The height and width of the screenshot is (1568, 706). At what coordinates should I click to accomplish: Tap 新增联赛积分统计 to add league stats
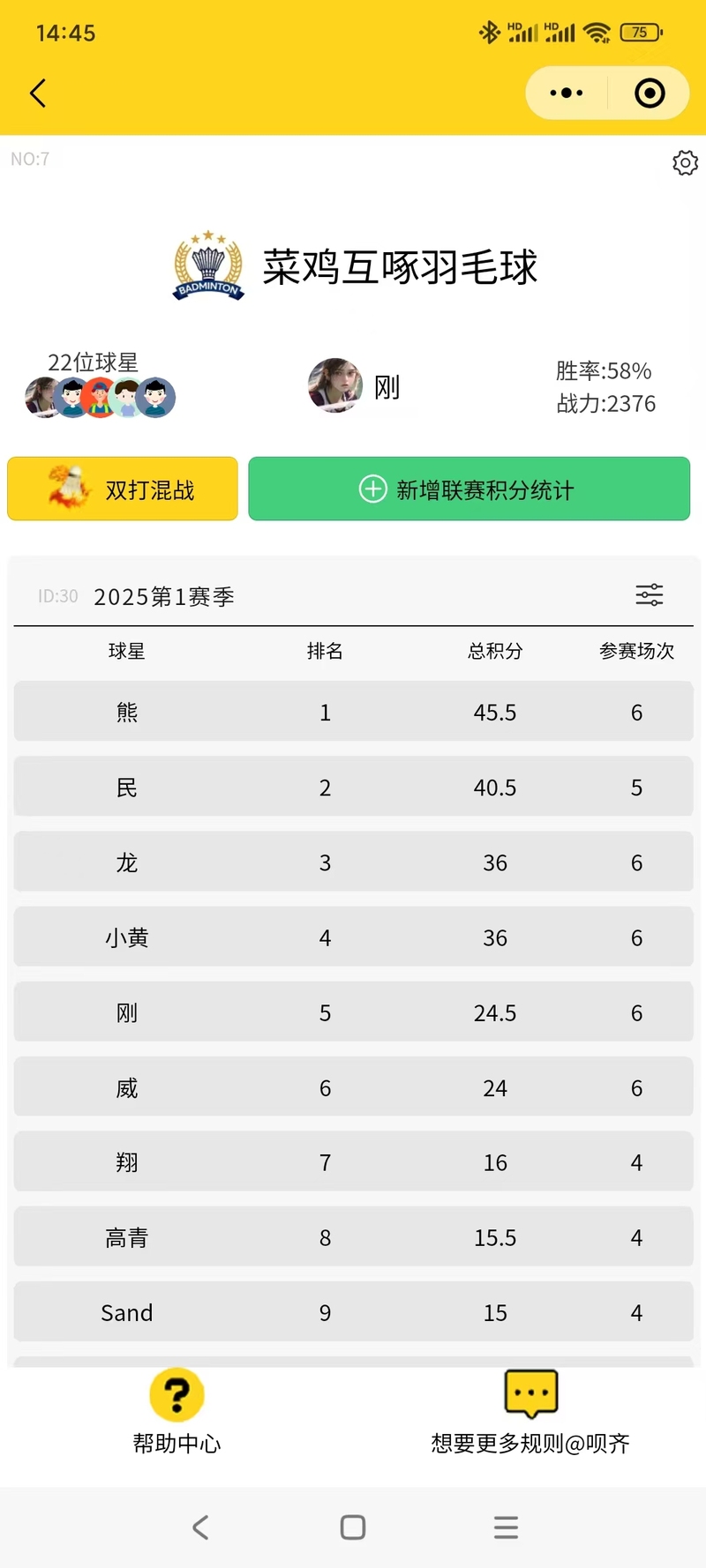[x=469, y=489]
